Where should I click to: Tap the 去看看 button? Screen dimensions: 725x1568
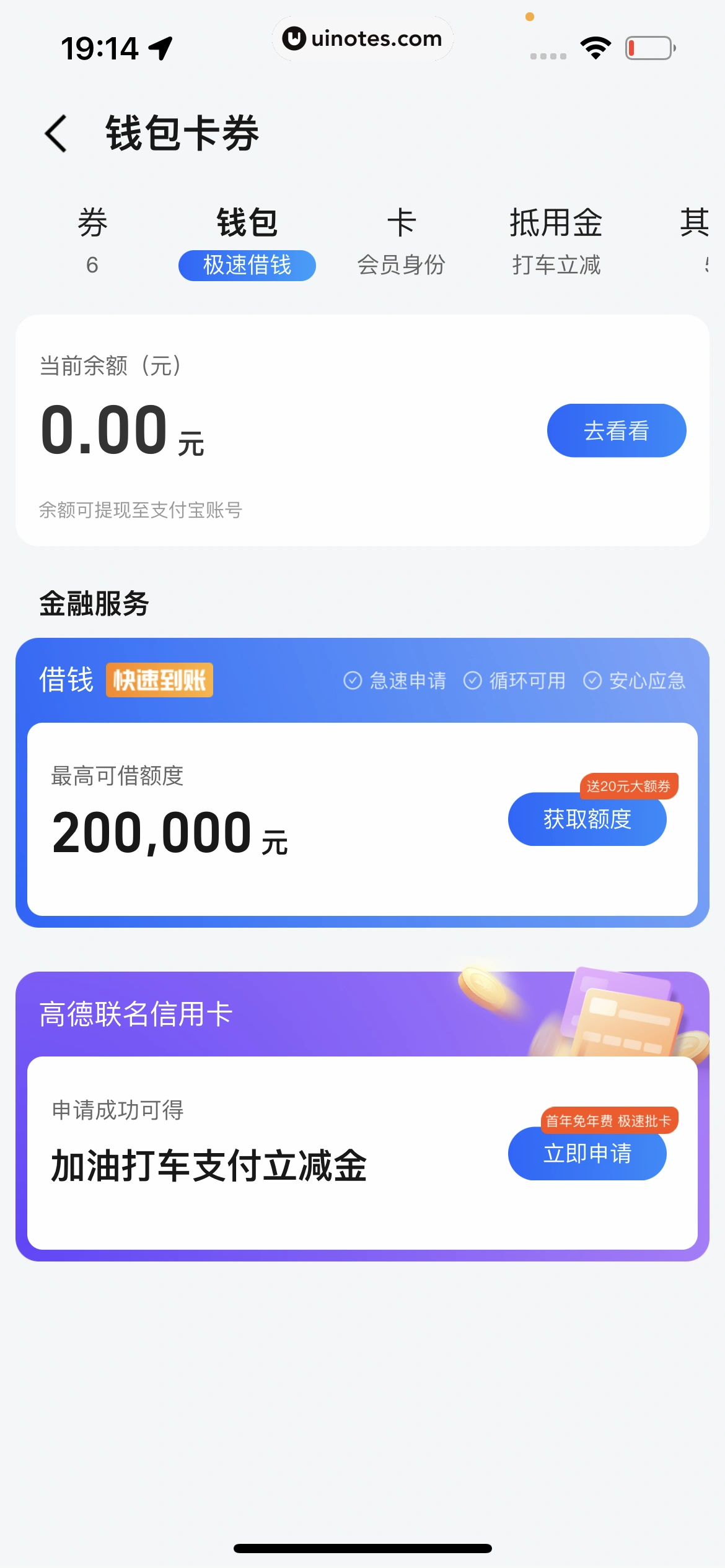[616, 430]
